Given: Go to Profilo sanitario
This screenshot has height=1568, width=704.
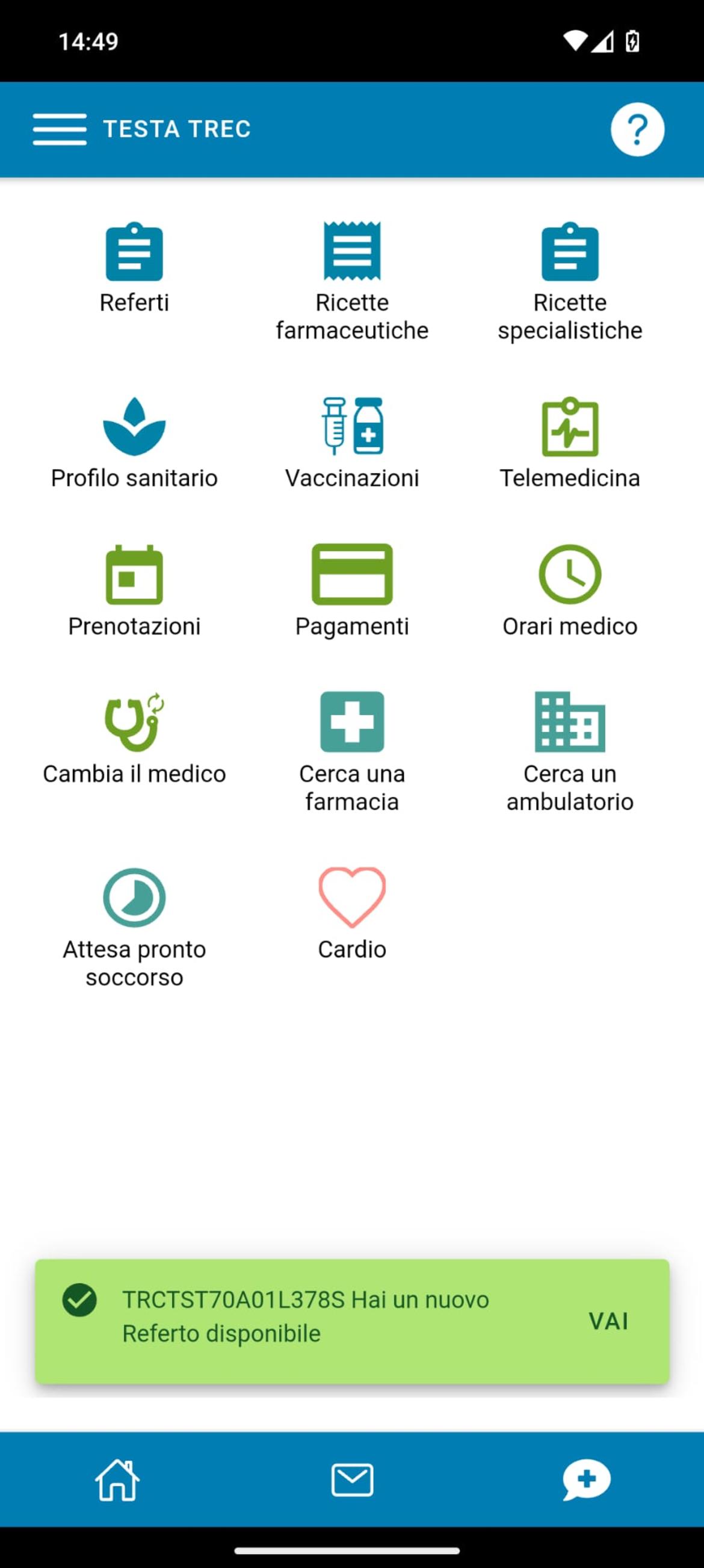Looking at the screenshot, I should [x=134, y=444].
